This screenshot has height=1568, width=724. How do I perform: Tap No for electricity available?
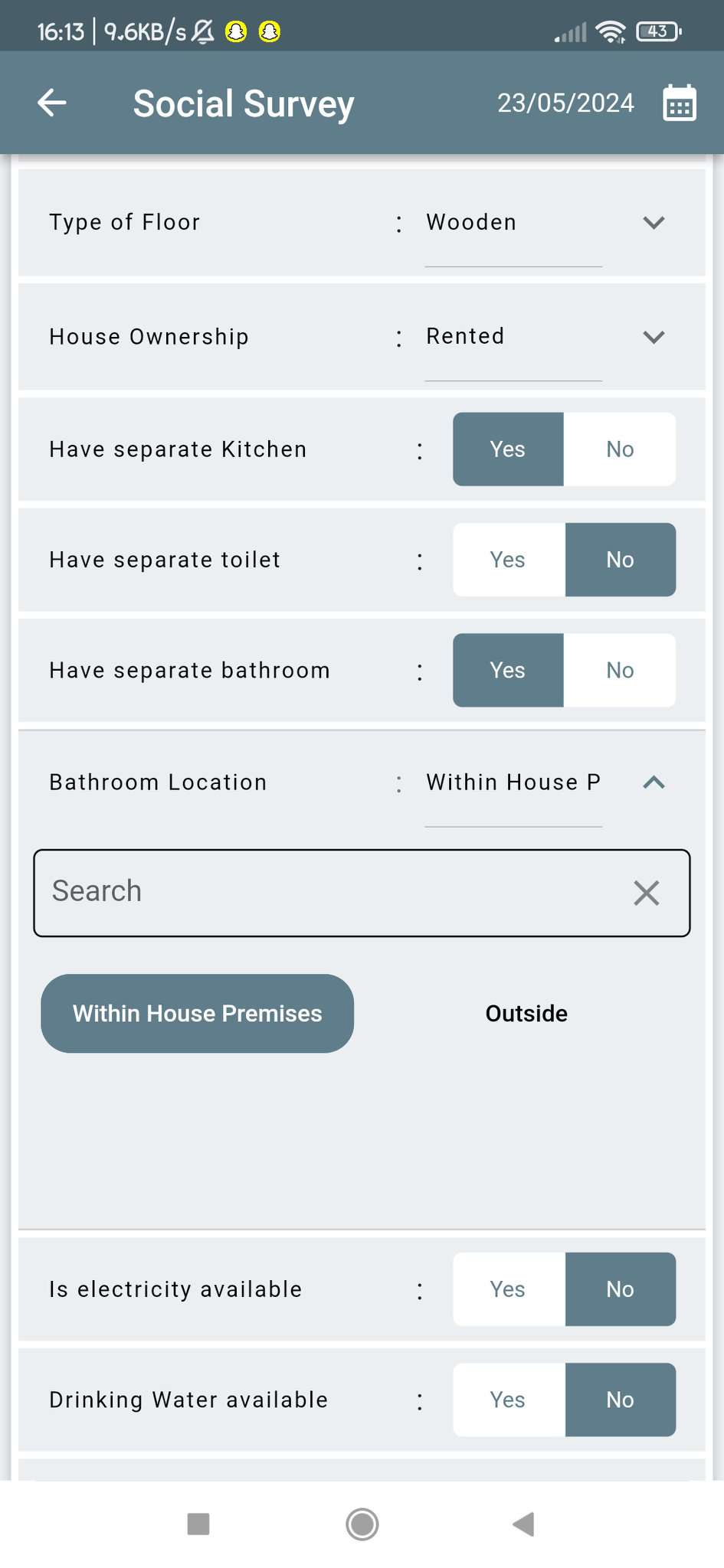point(620,1289)
